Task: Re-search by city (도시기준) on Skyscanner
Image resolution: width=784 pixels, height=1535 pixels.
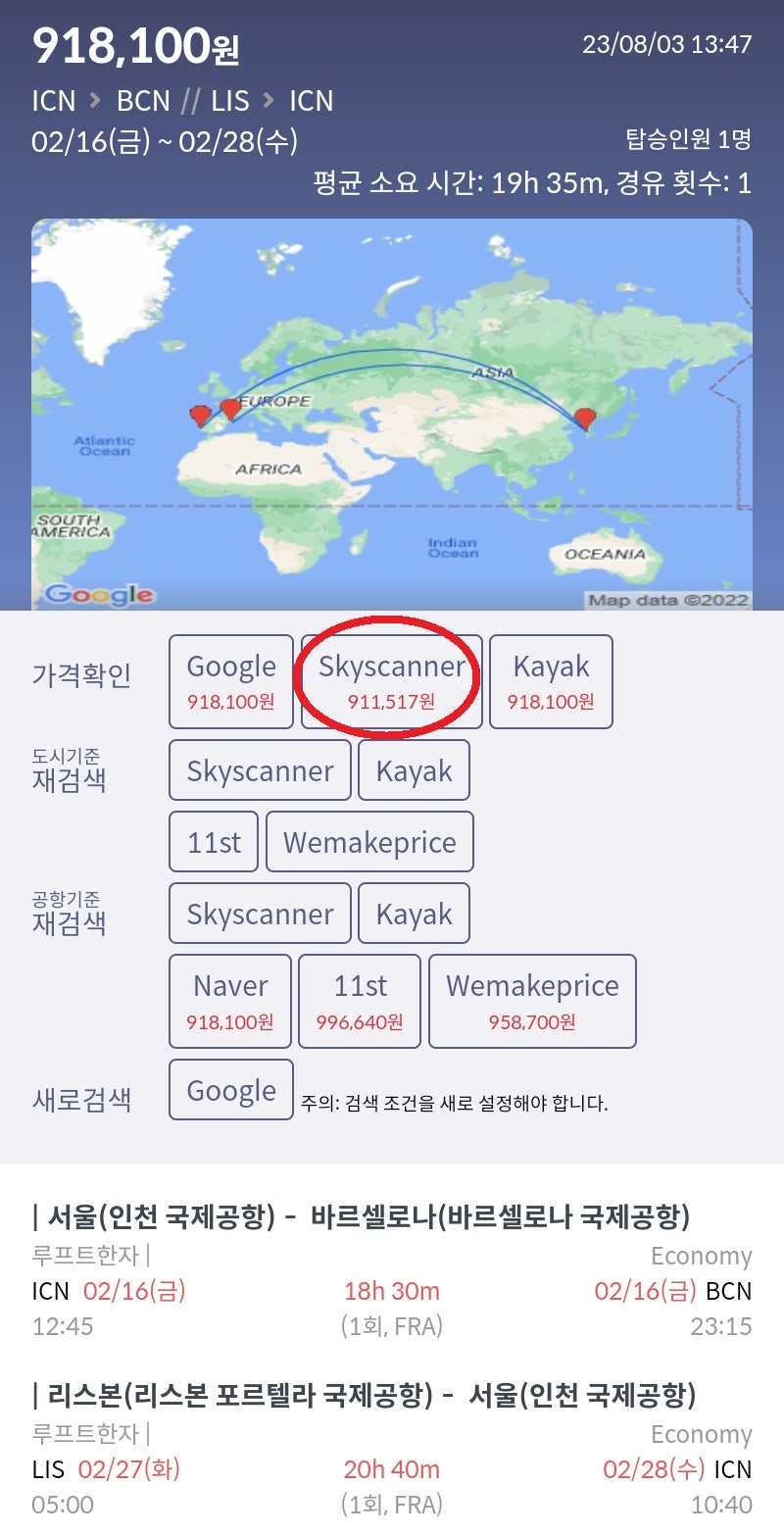Action: [x=260, y=770]
